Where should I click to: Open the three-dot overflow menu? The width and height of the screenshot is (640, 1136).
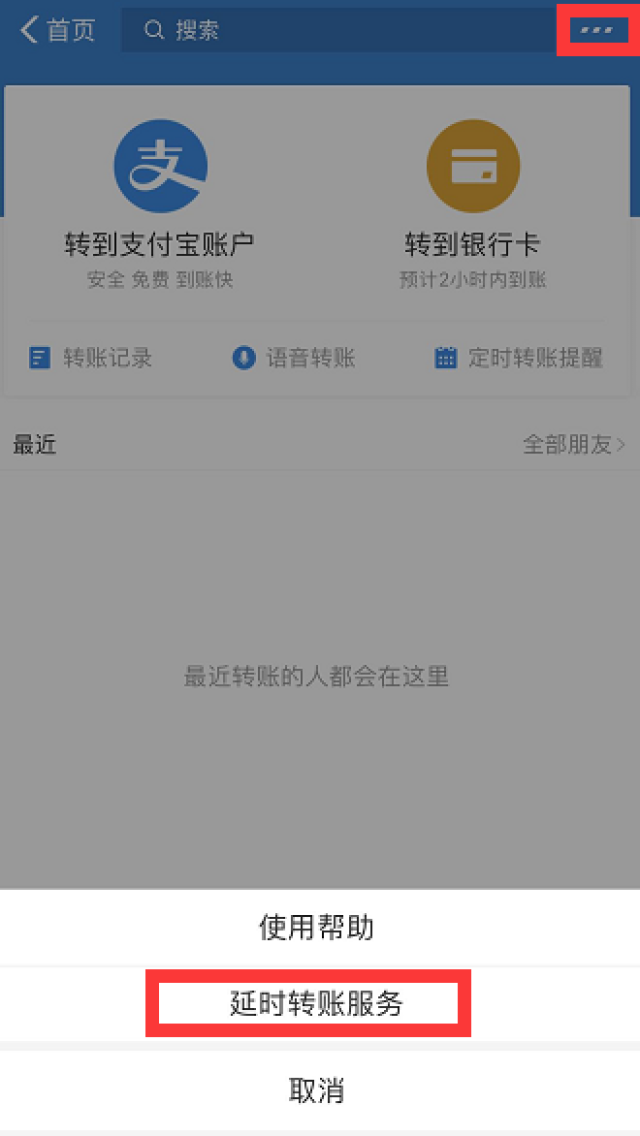click(597, 30)
